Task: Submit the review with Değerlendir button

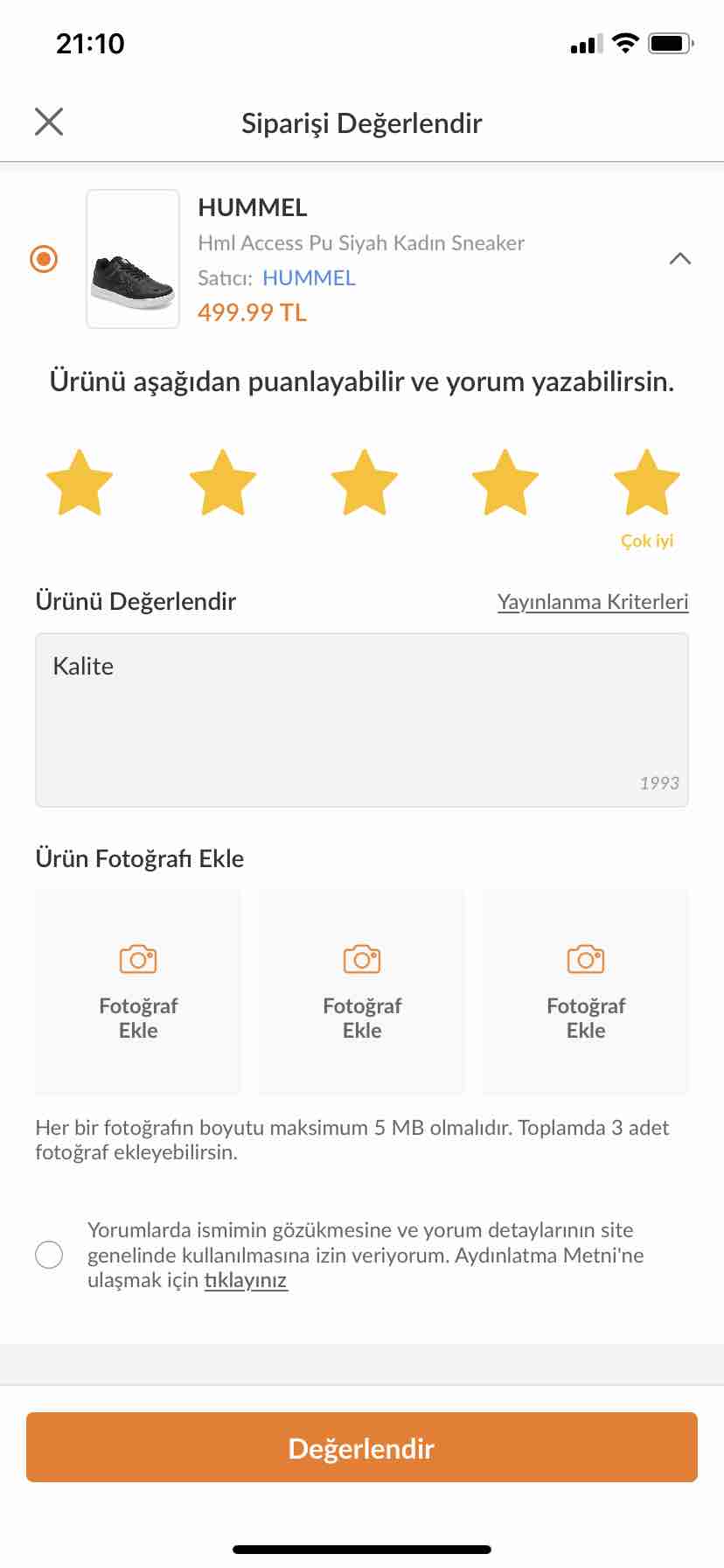Action: click(x=362, y=1447)
